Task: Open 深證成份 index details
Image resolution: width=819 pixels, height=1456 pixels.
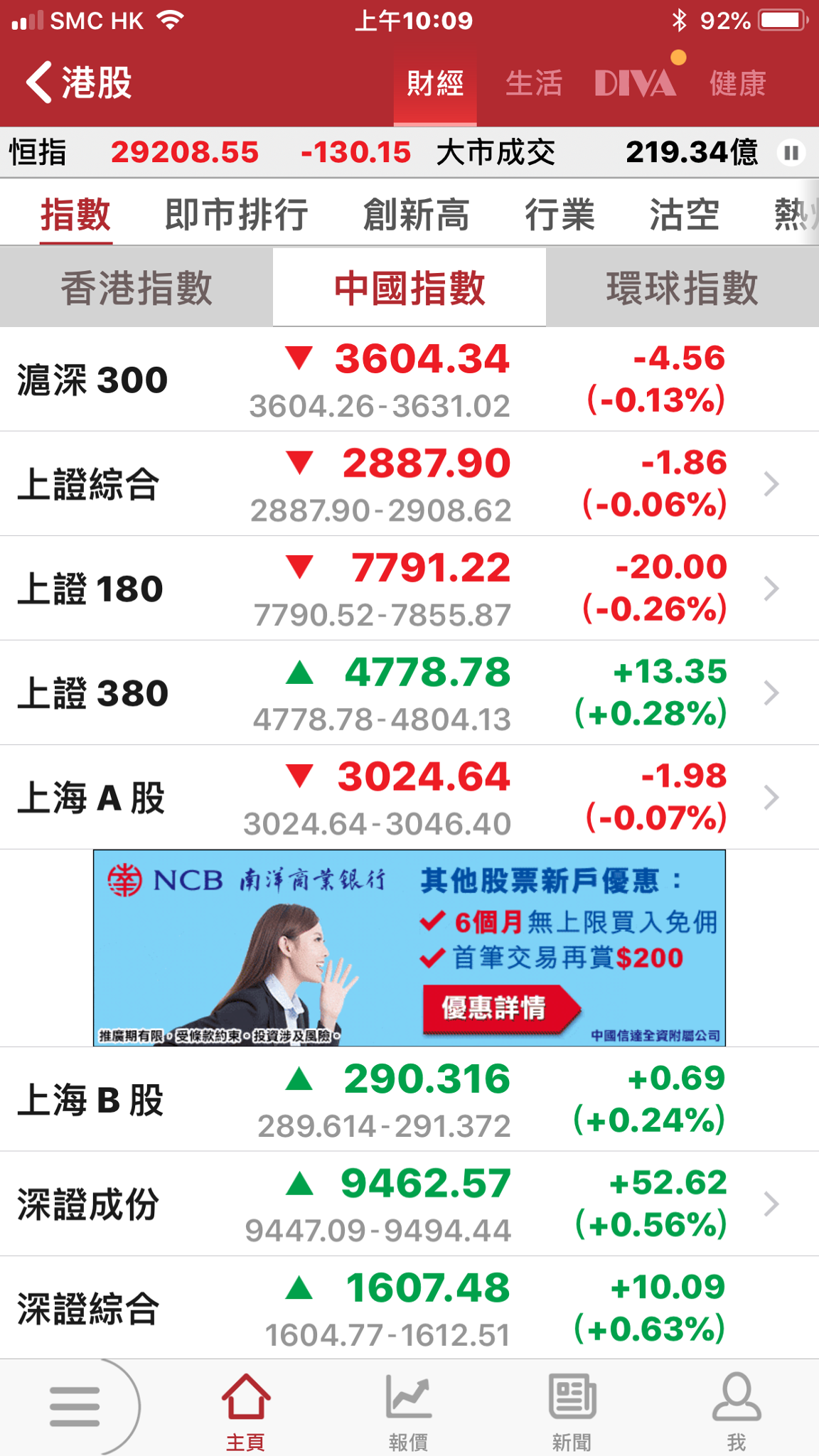Action: pos(409,1204)
